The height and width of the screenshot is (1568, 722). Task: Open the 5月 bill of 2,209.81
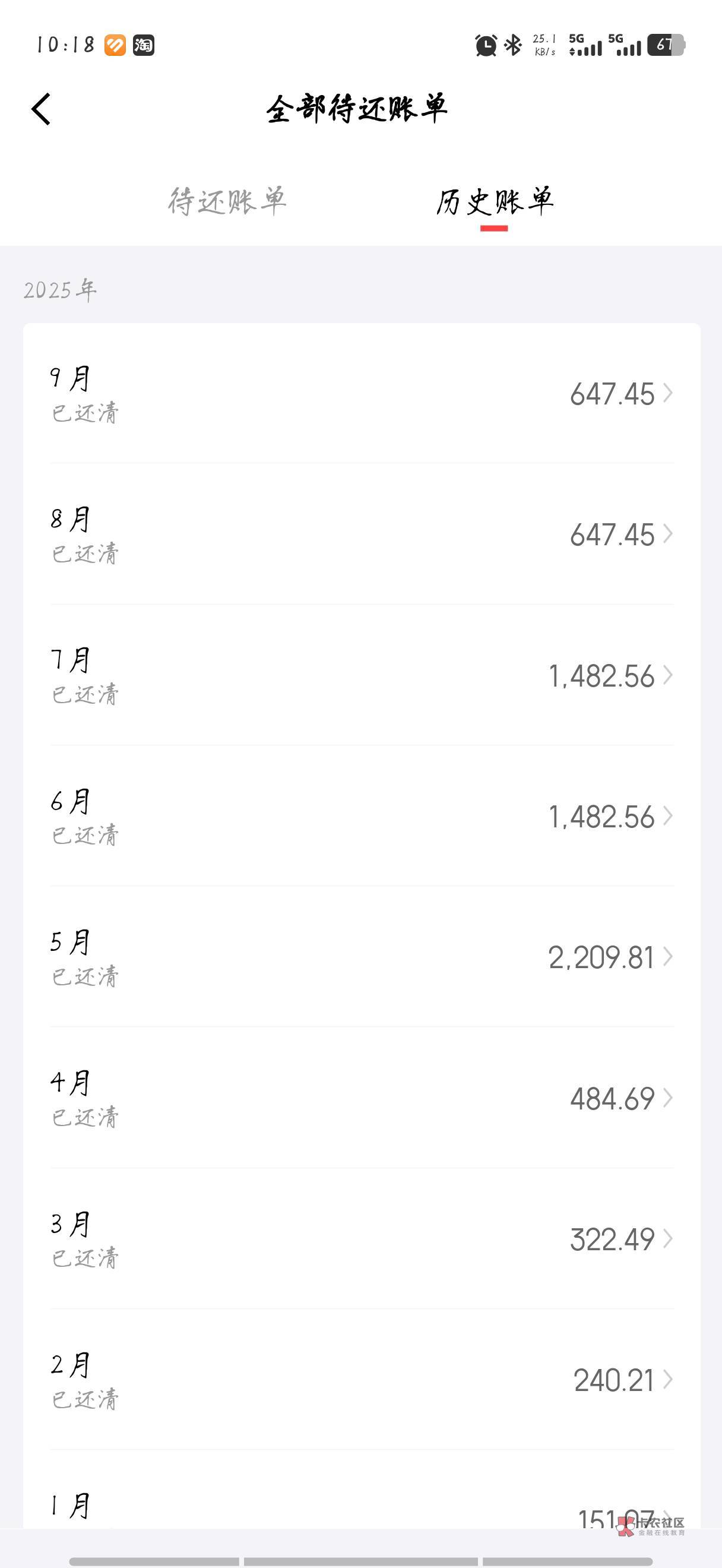[362, 957]
